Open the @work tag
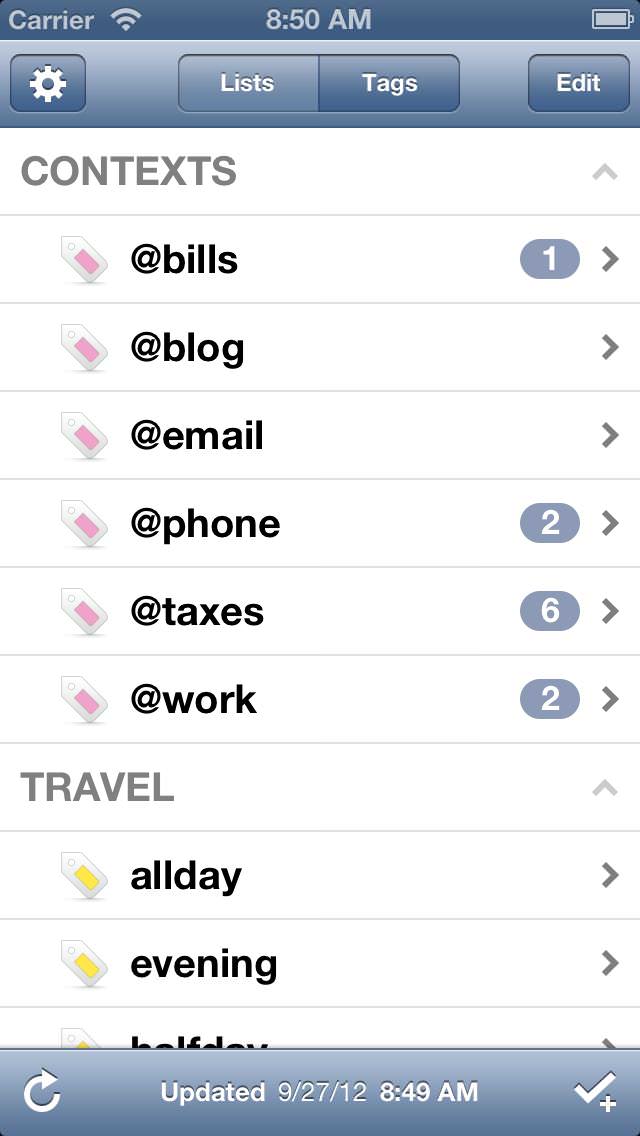The height and width of the screenshot is (1136, 640). 320,699
